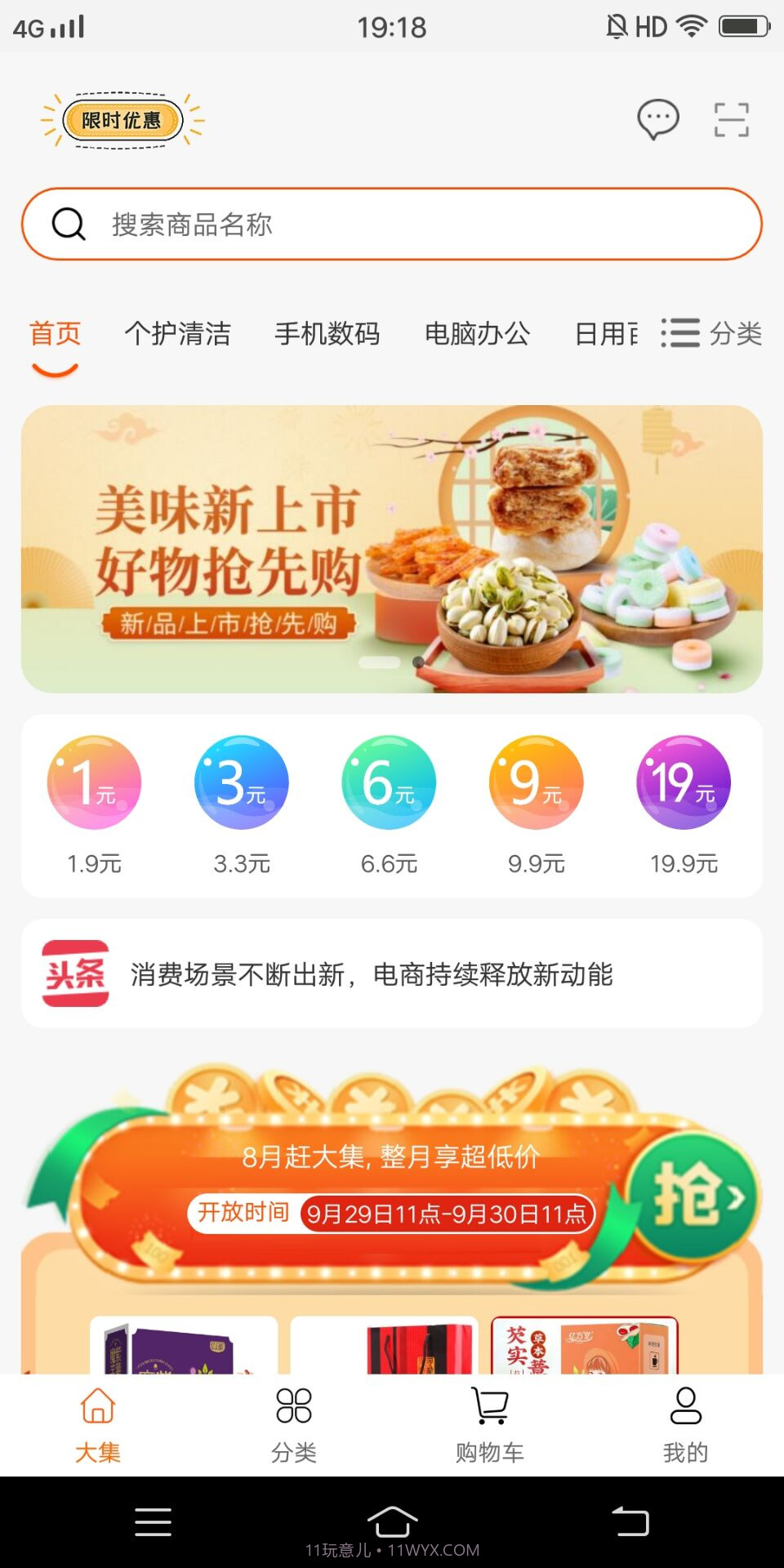784x1568 pixels.
Task: Tap the 限时优惠 limited-time offer badge
Action: (x=121, y=119)
